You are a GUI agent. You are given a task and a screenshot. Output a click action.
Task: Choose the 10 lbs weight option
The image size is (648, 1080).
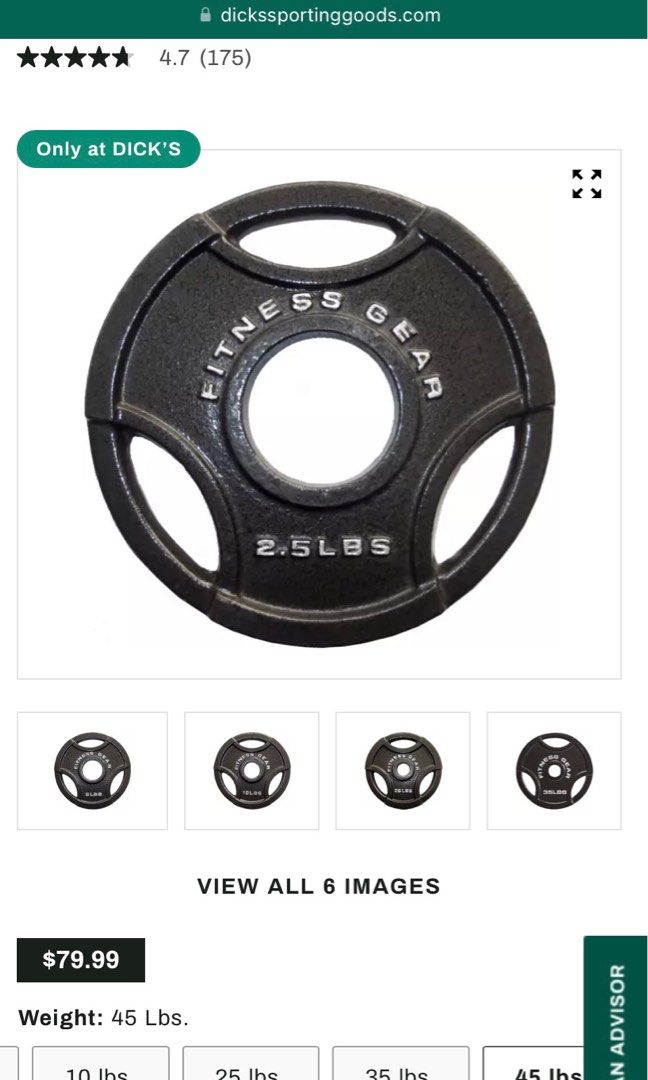click(100, 1066)
